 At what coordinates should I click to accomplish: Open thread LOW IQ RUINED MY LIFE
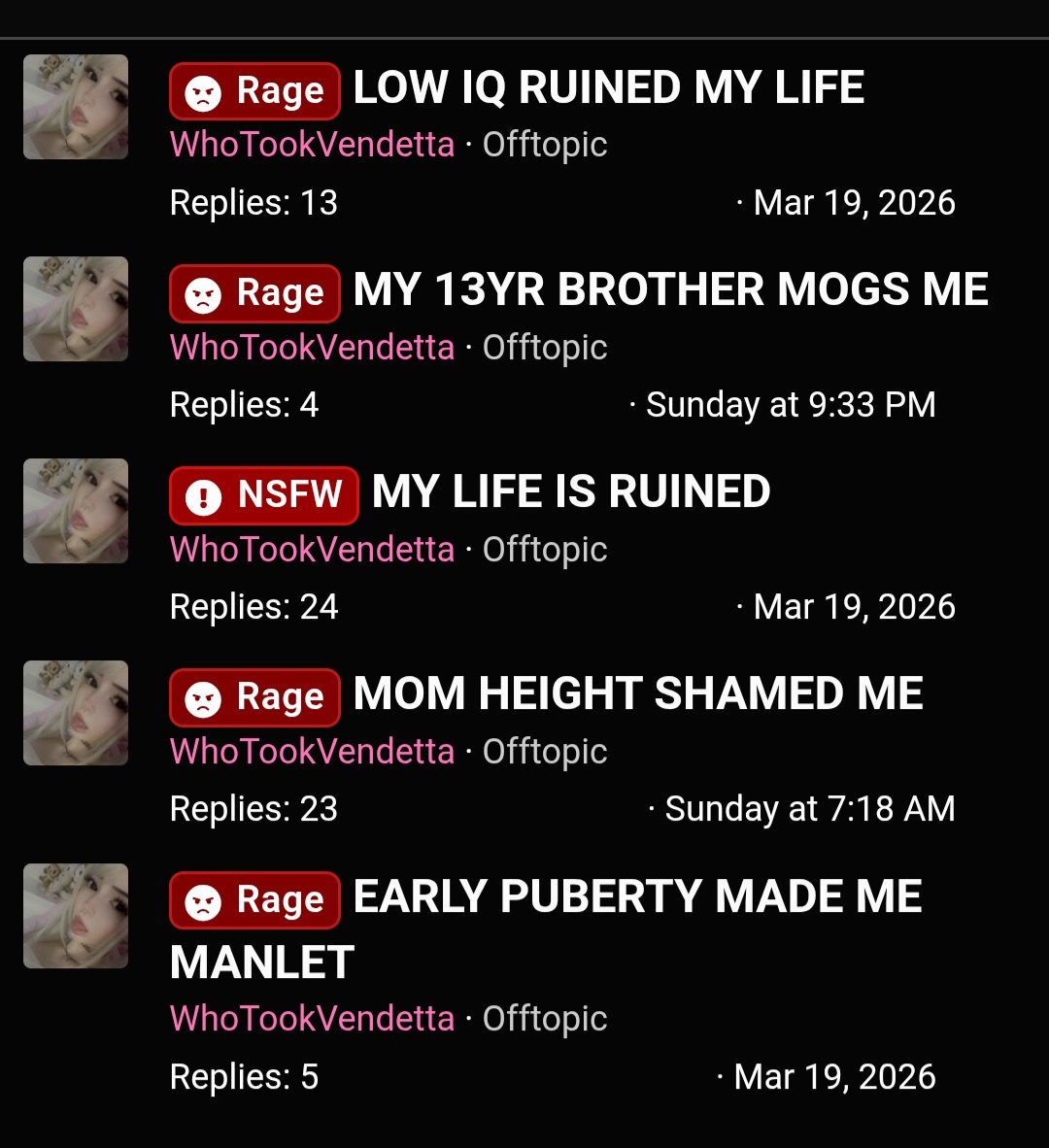(x=608, y=88)
